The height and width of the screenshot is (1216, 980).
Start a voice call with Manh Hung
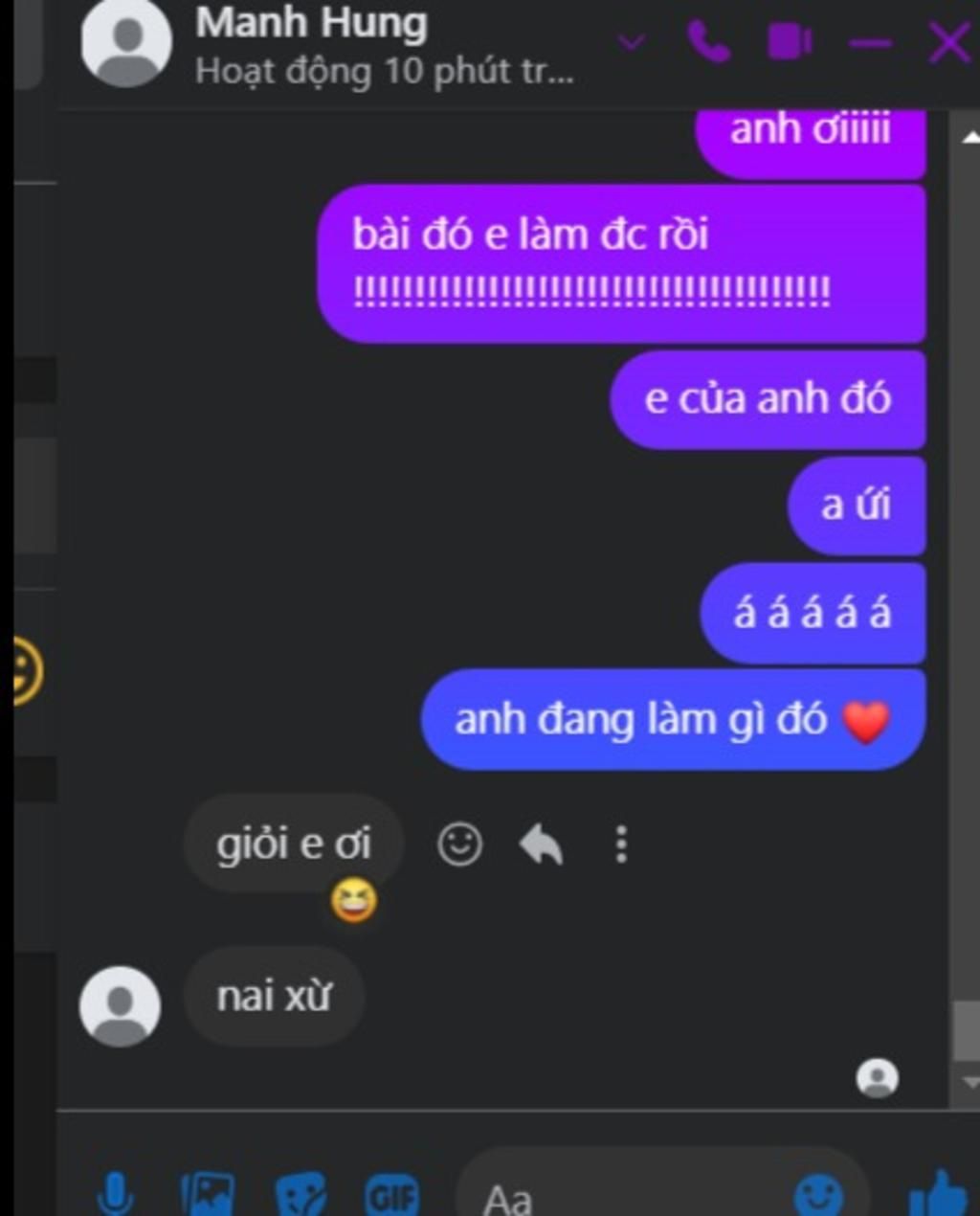[708, 42]
